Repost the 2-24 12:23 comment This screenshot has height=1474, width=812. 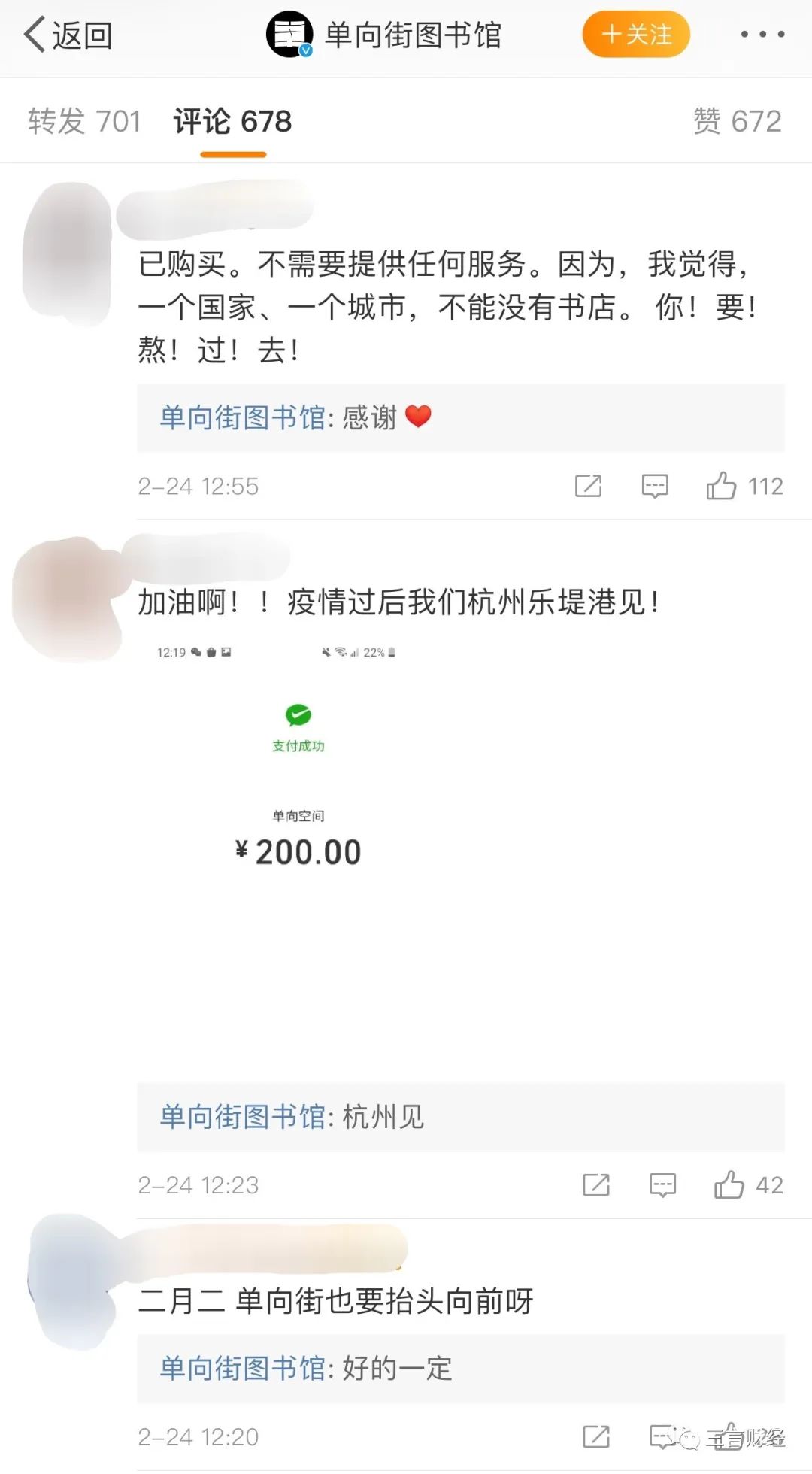point(596,1185)
